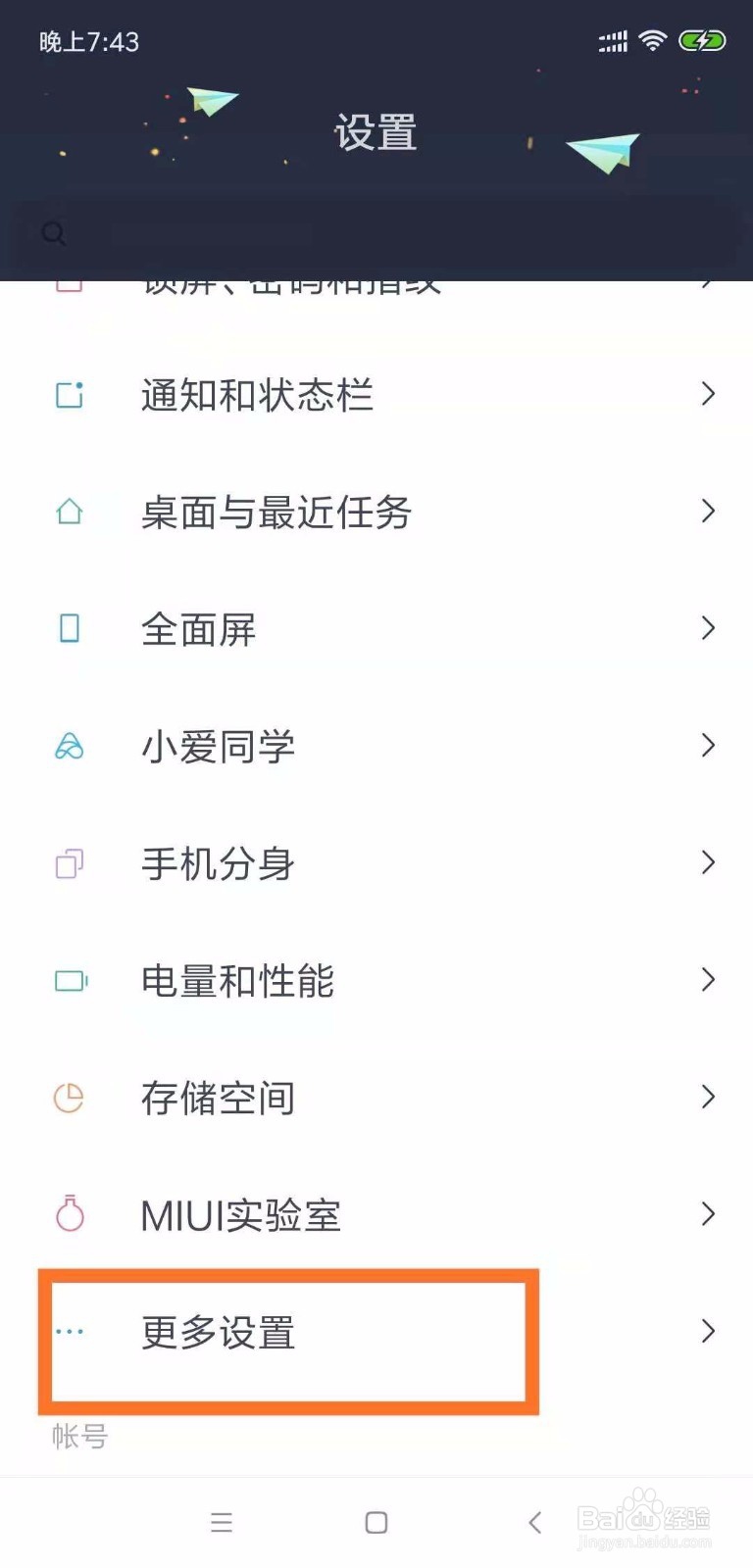Open 桌面与最近任务 settings

[376, 512]
